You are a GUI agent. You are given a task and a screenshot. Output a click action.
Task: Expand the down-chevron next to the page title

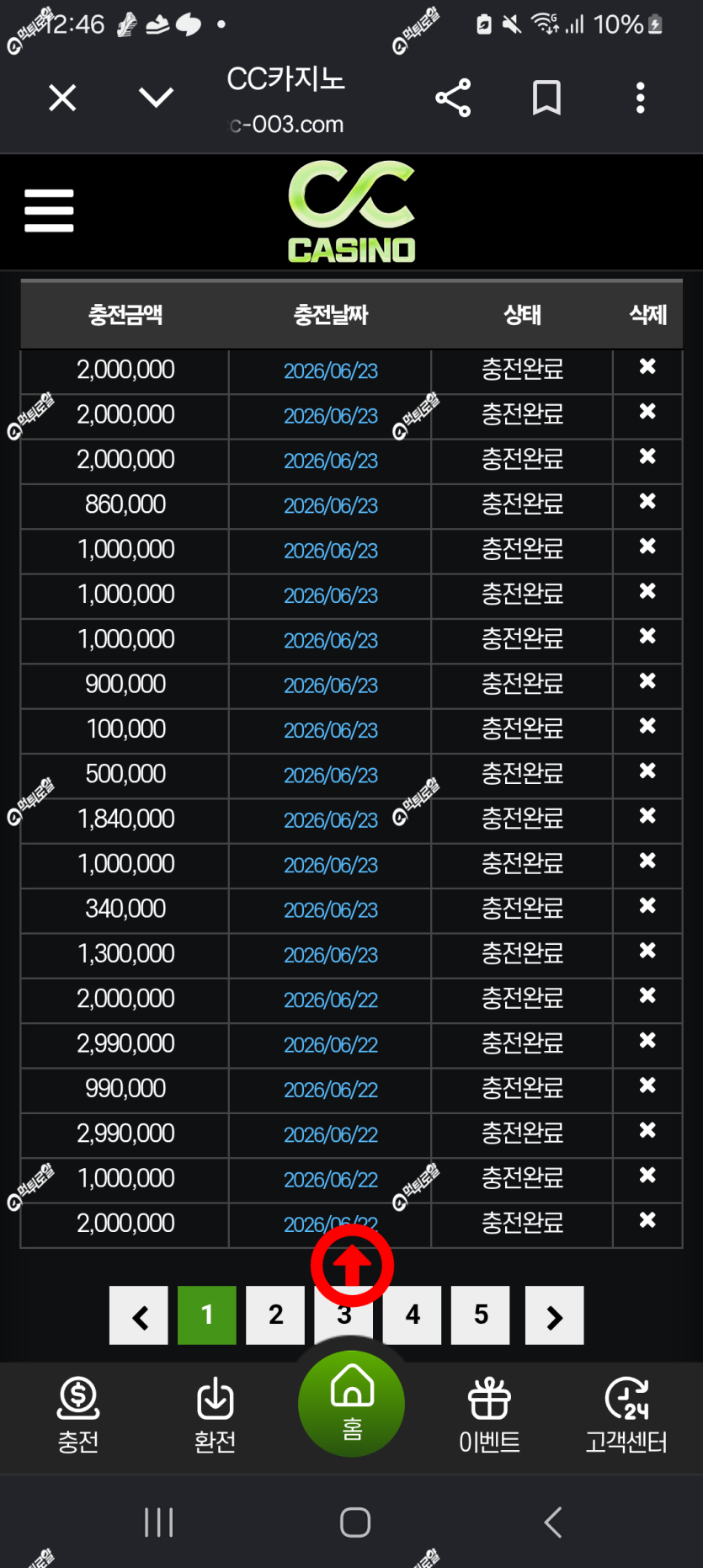pos(156,98)
